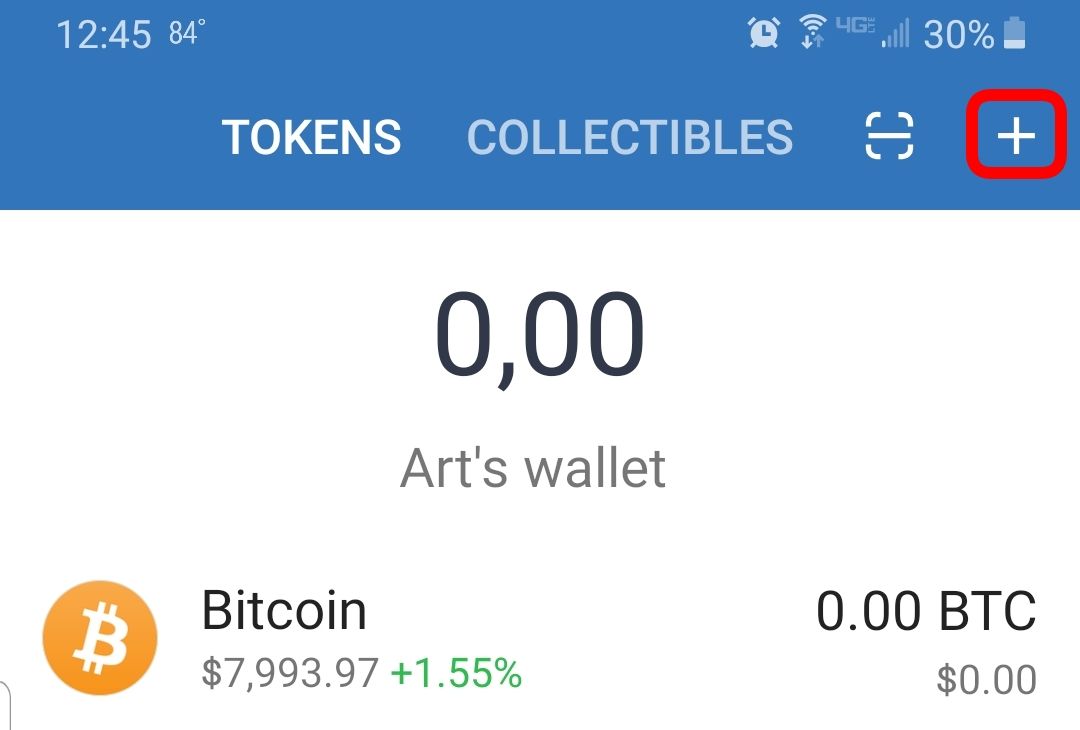Open the Bitcoin token row

pyautogui.click(x=540, y=637)
